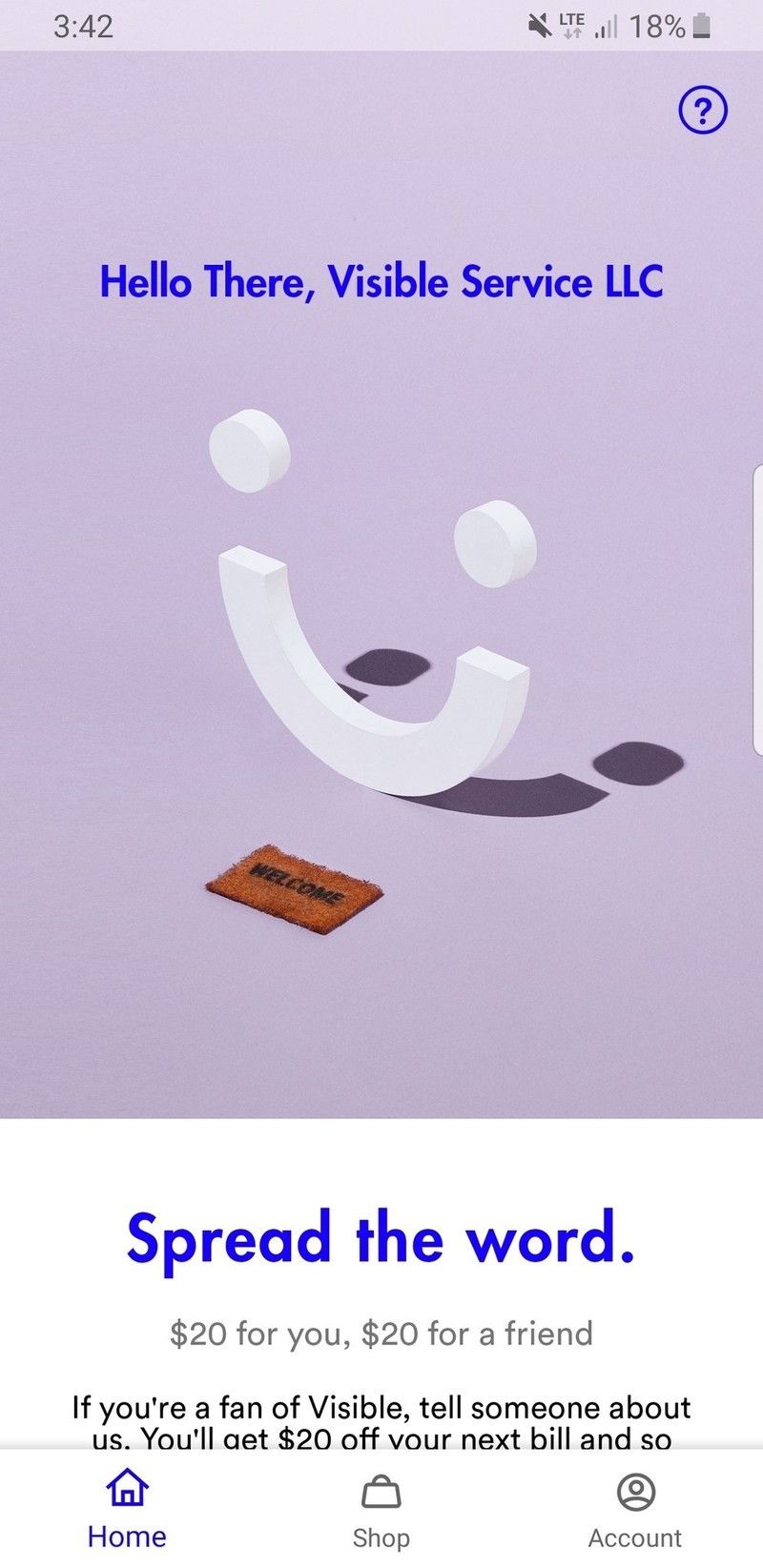Open the help question mark icon

click(703, 112)
